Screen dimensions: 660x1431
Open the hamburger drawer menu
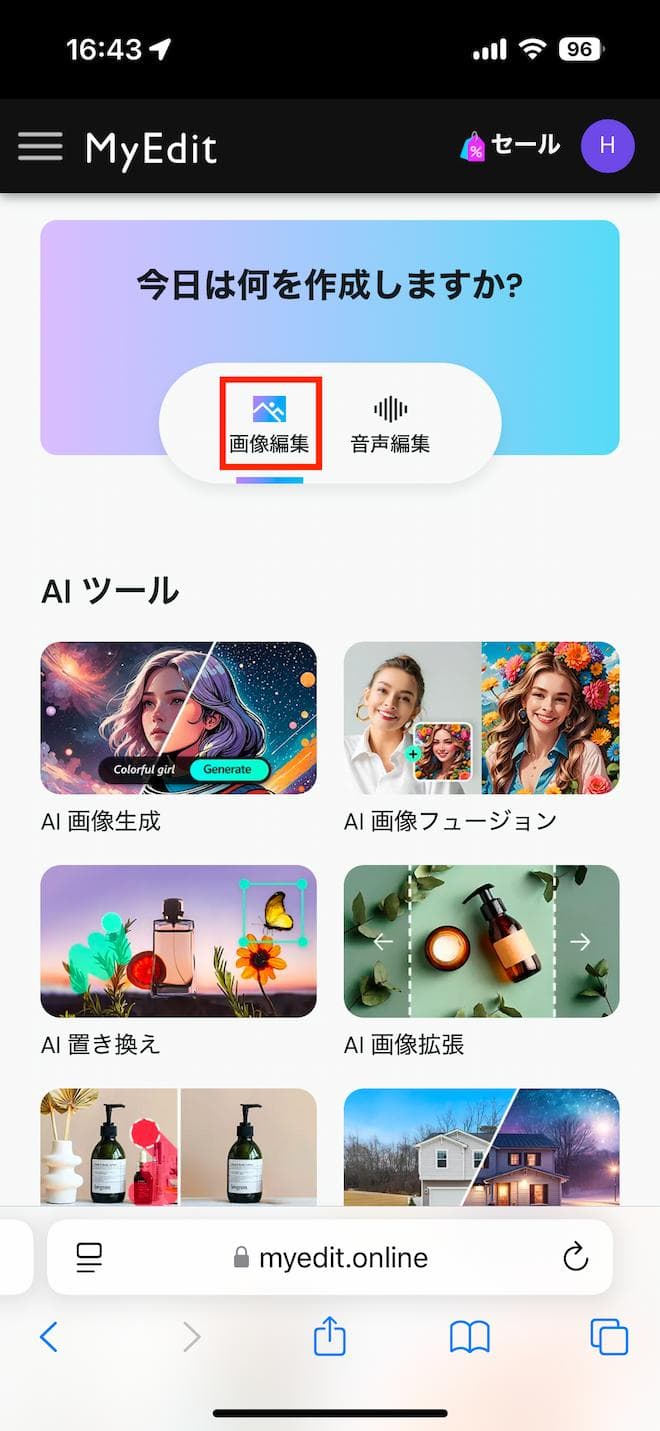point(40,147)
